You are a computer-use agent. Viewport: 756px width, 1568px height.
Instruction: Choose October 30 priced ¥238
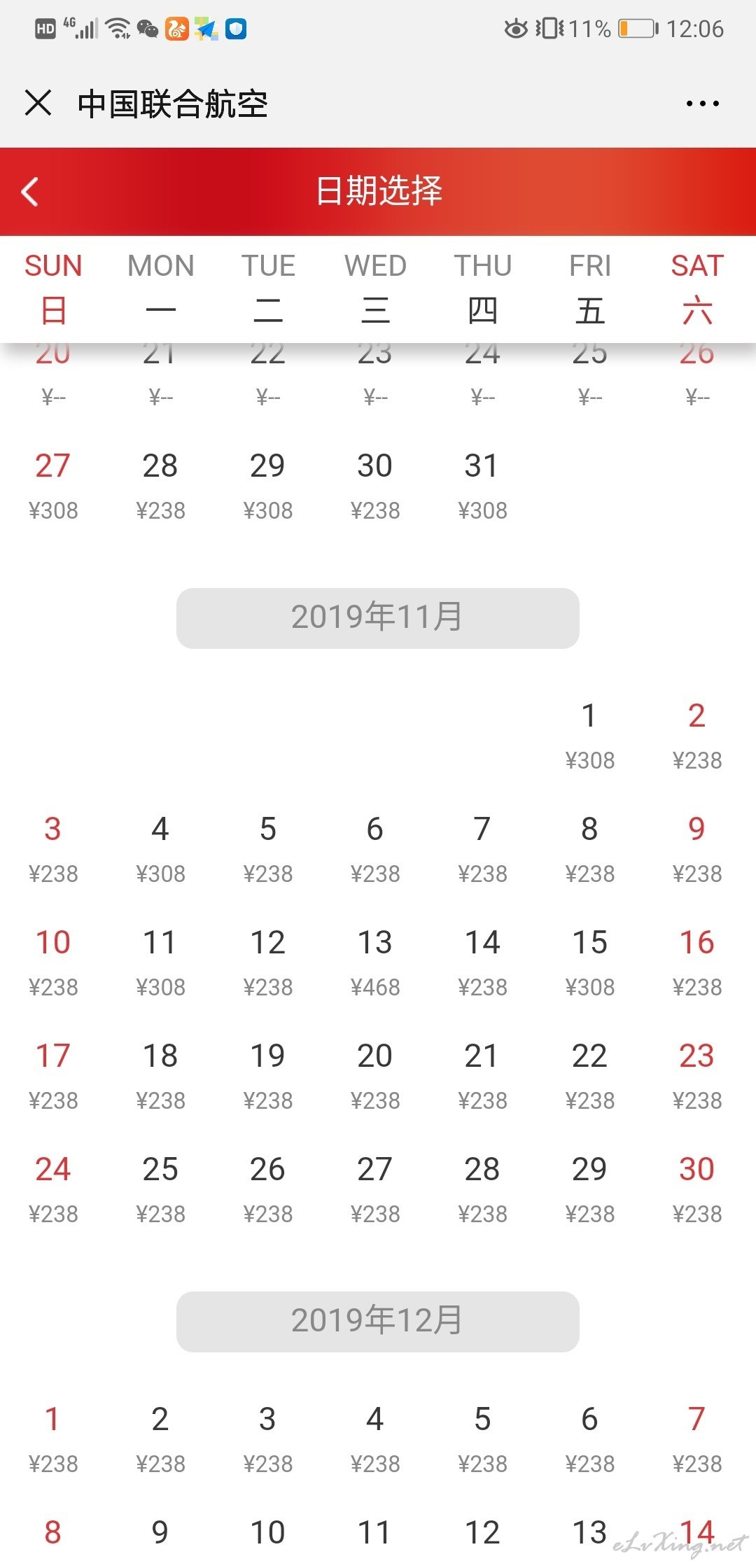[375, 486]
